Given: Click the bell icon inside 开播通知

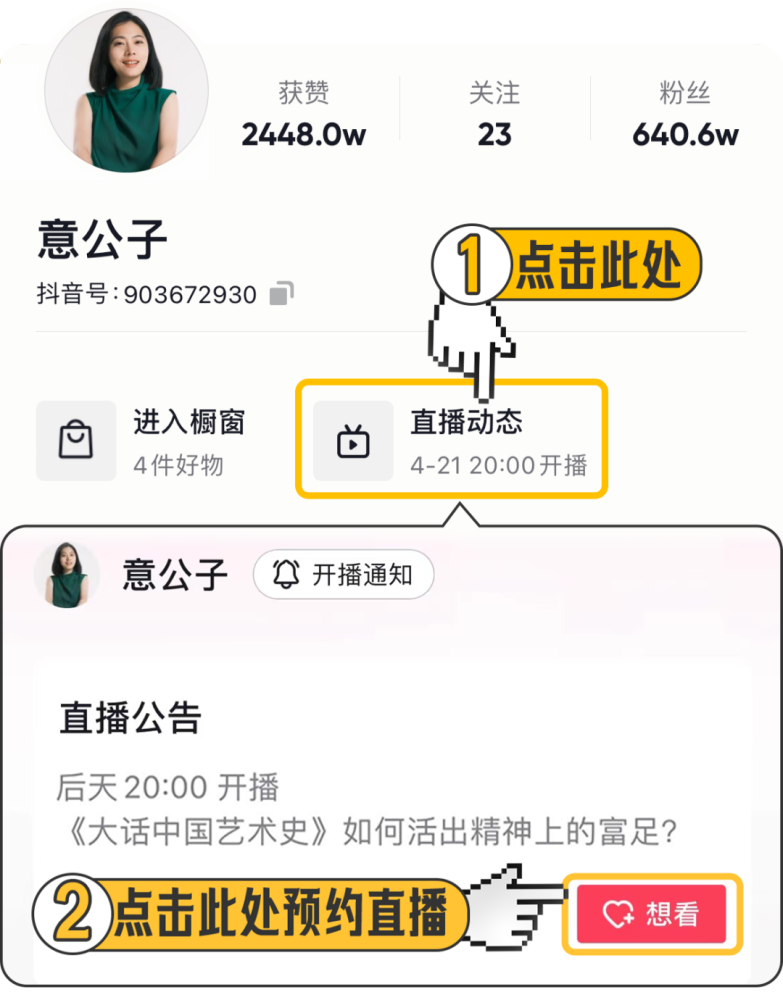Looking at the screenshot, I should click(x=285, y=574).
